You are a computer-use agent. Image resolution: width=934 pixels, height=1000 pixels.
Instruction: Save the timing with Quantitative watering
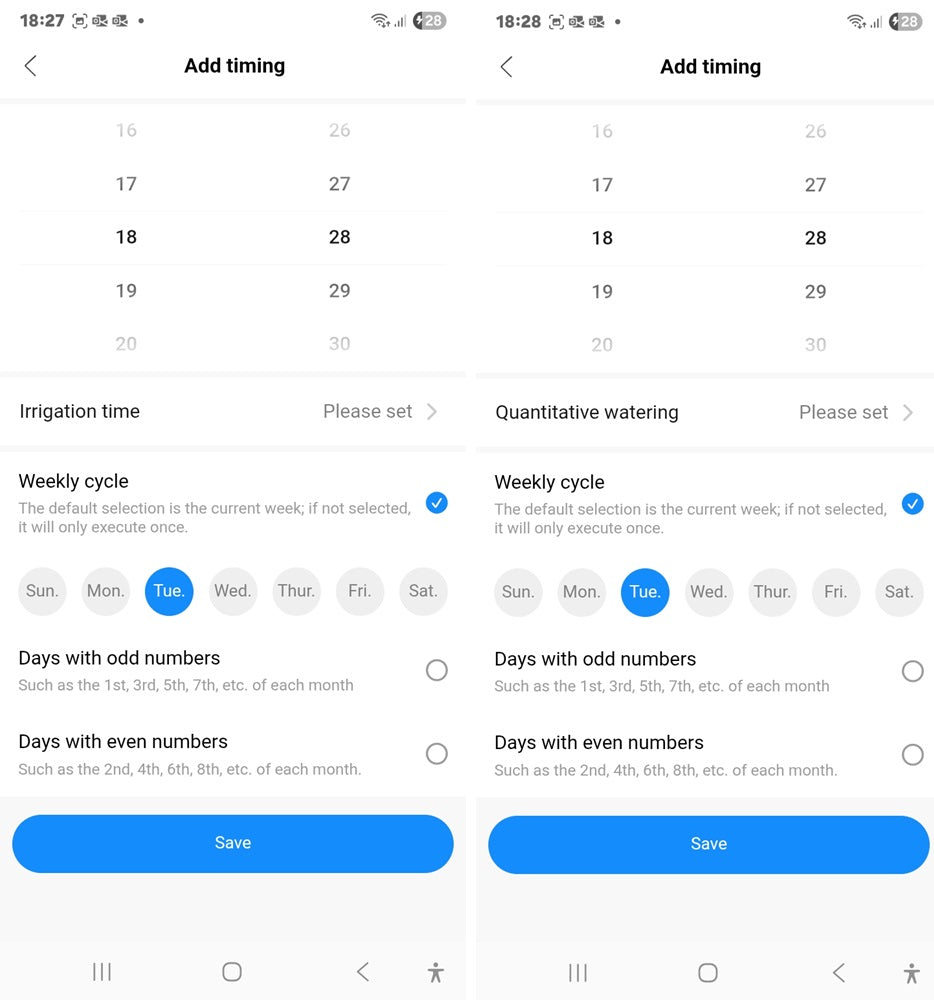tap(708, 844)
